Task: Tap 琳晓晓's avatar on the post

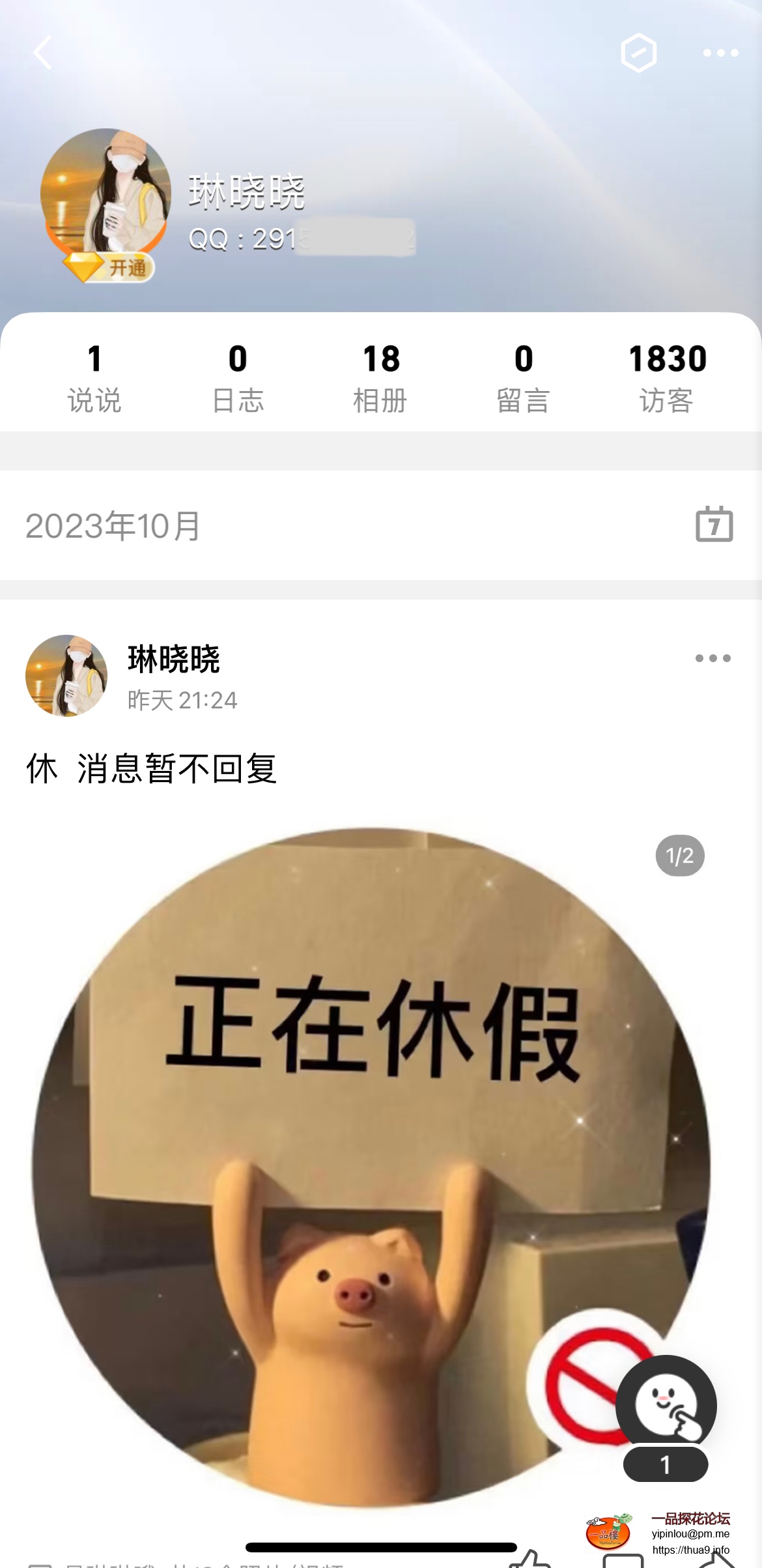Action: point(66,676)
